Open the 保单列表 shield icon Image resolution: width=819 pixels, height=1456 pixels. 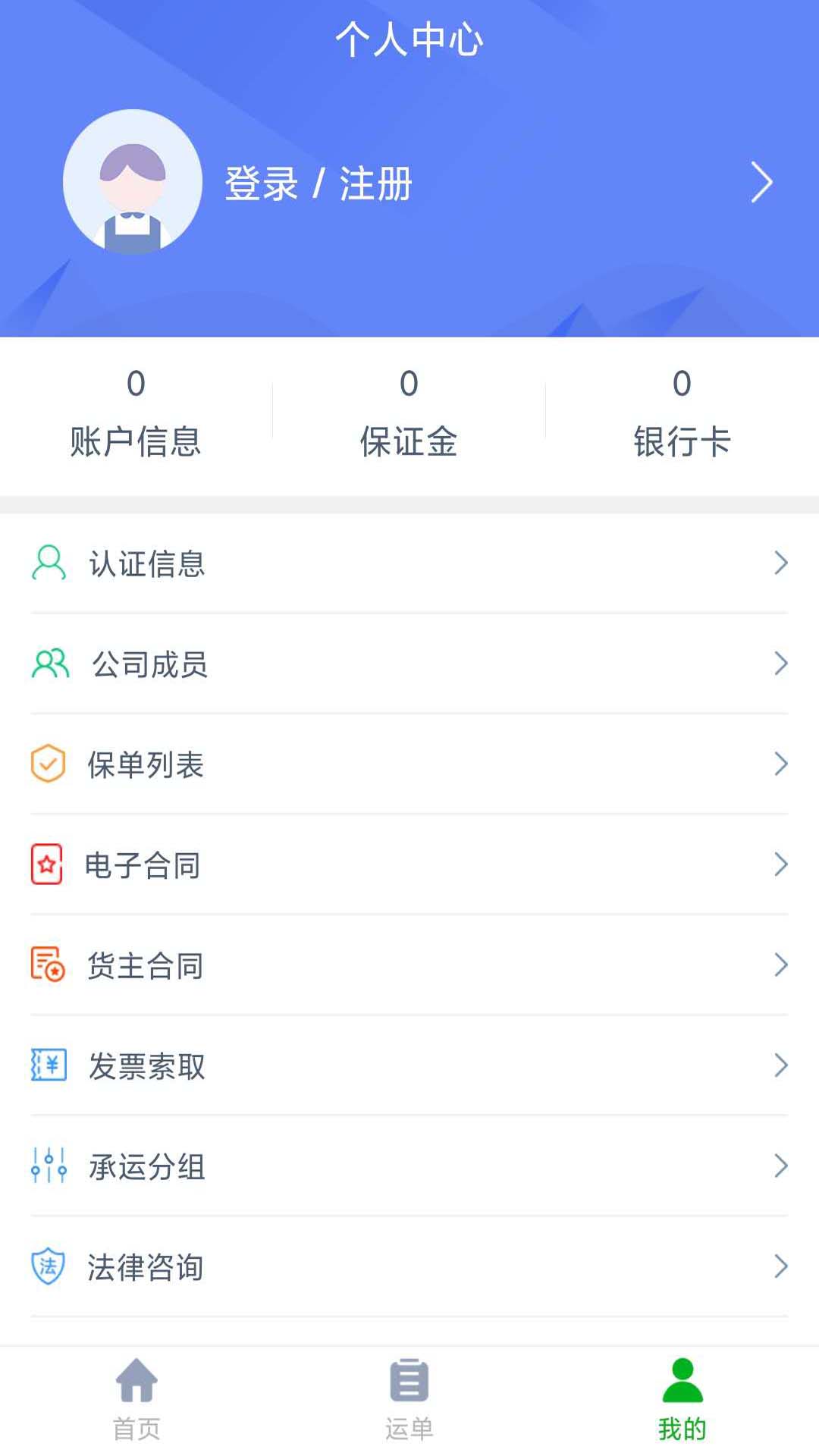coord(47,764)
